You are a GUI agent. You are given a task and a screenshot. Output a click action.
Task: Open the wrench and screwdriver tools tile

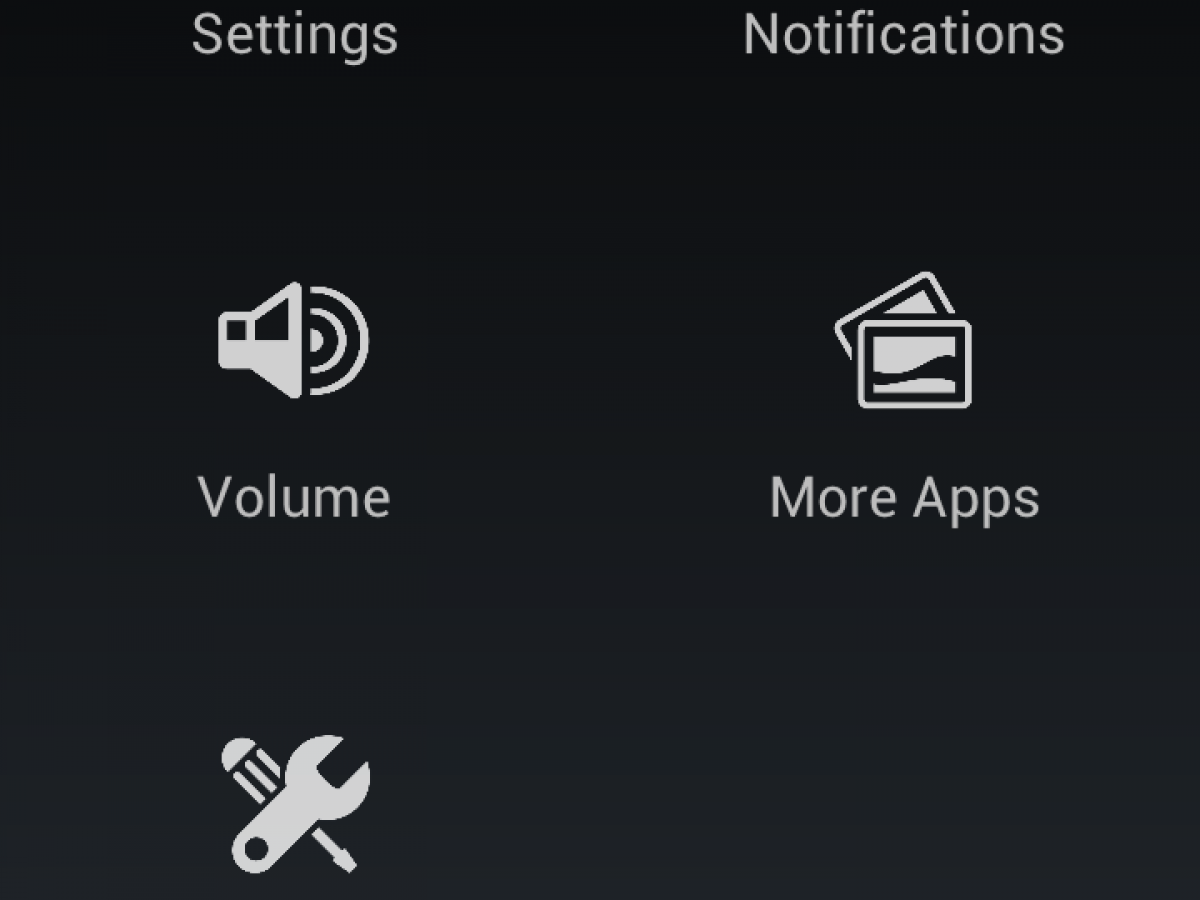pyautogui.click(x=295, y=803)
